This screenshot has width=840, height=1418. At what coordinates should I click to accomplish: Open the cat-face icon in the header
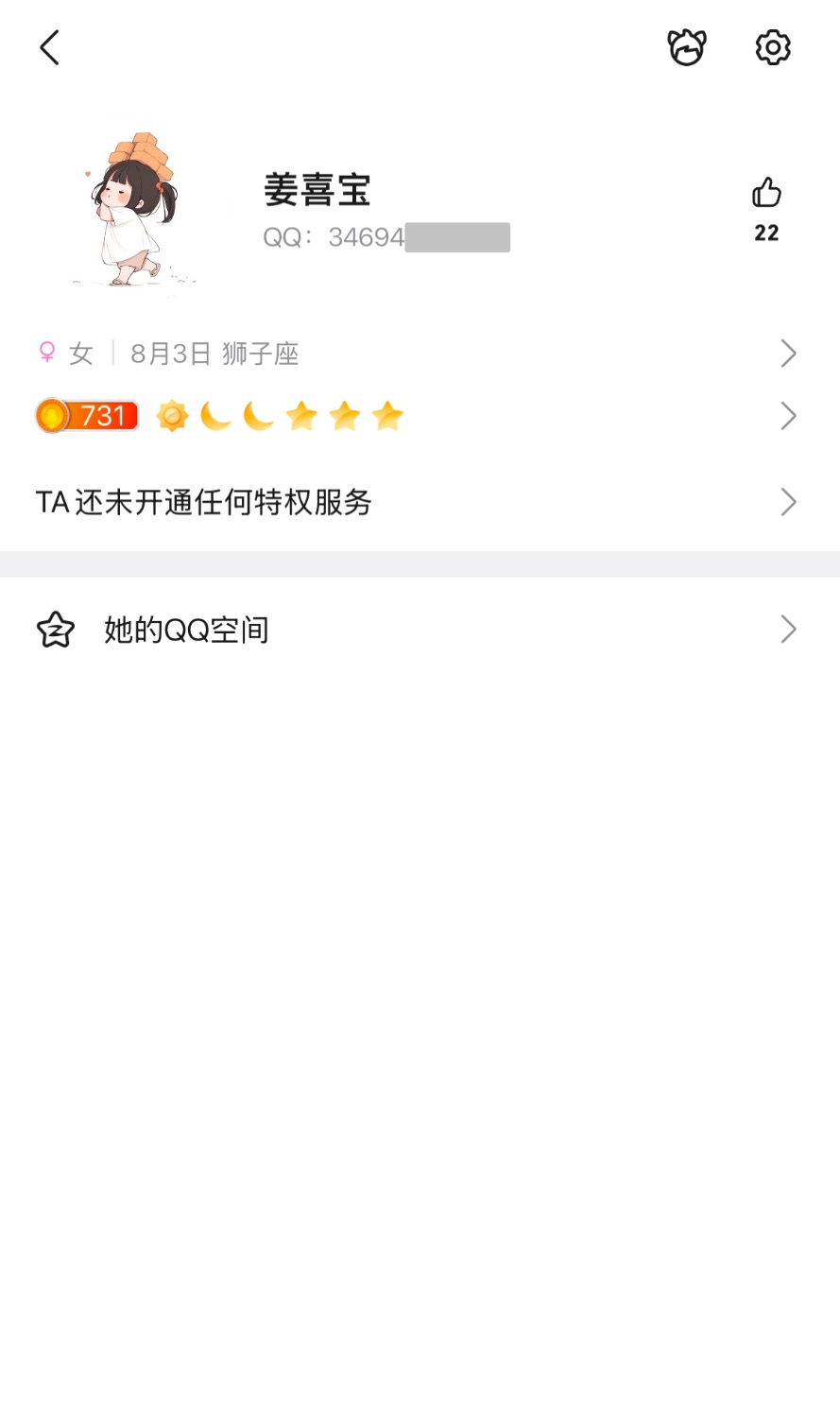(687, 47)
